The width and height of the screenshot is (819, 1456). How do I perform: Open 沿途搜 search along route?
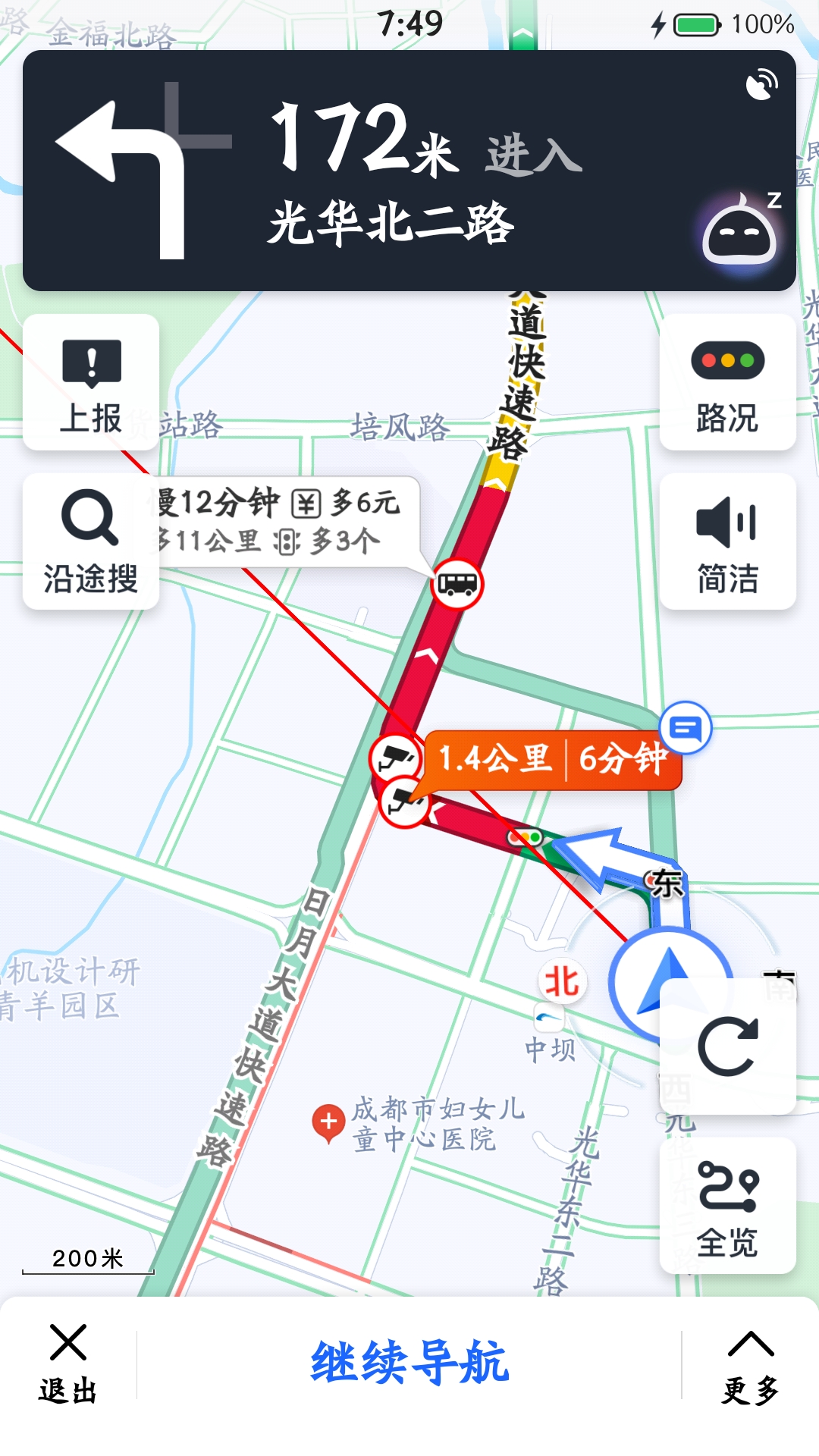[x=91, y=541]
